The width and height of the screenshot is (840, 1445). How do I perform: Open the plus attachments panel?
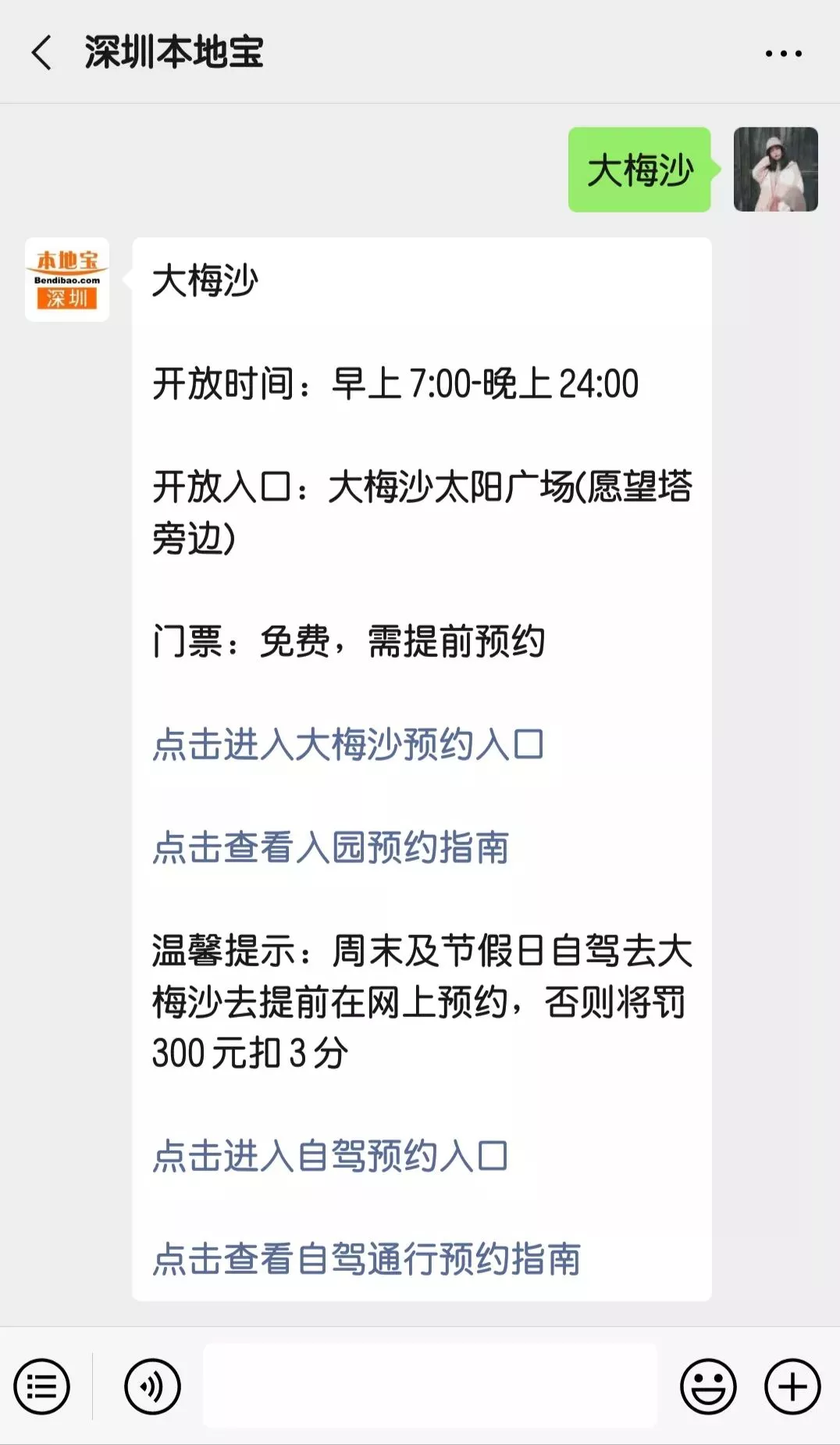[x=792, y=1386]
